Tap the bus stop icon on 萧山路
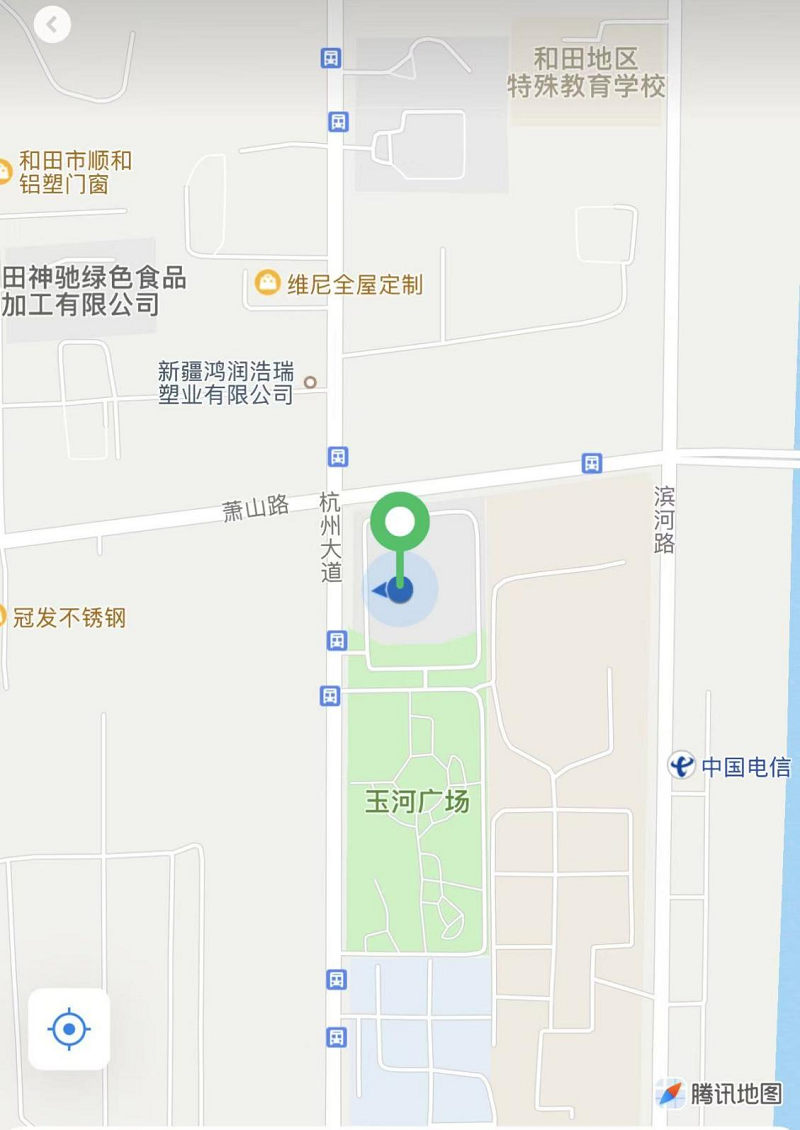 point(593,463)
